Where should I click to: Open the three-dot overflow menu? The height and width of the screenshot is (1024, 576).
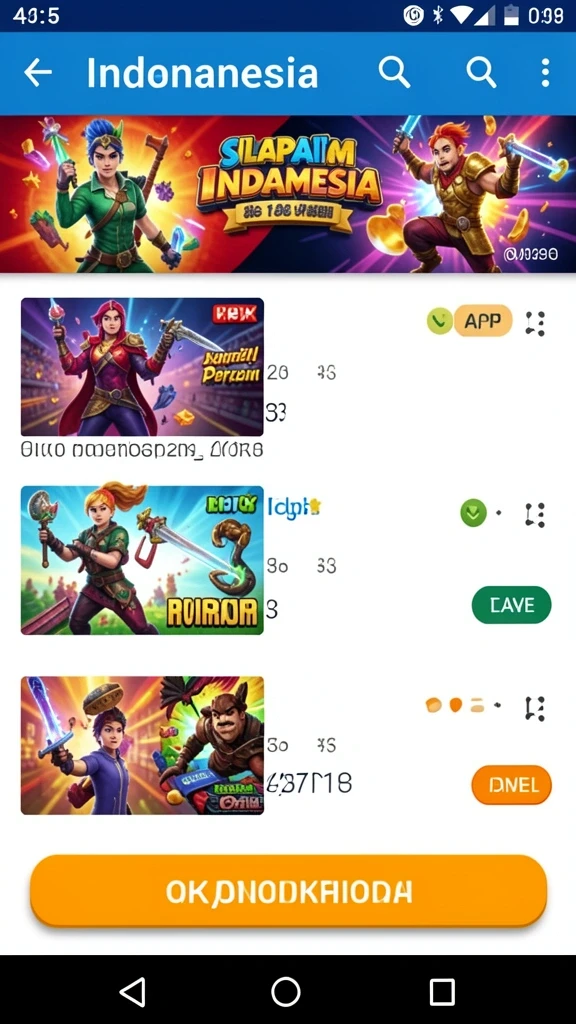[x=545, y=72]
